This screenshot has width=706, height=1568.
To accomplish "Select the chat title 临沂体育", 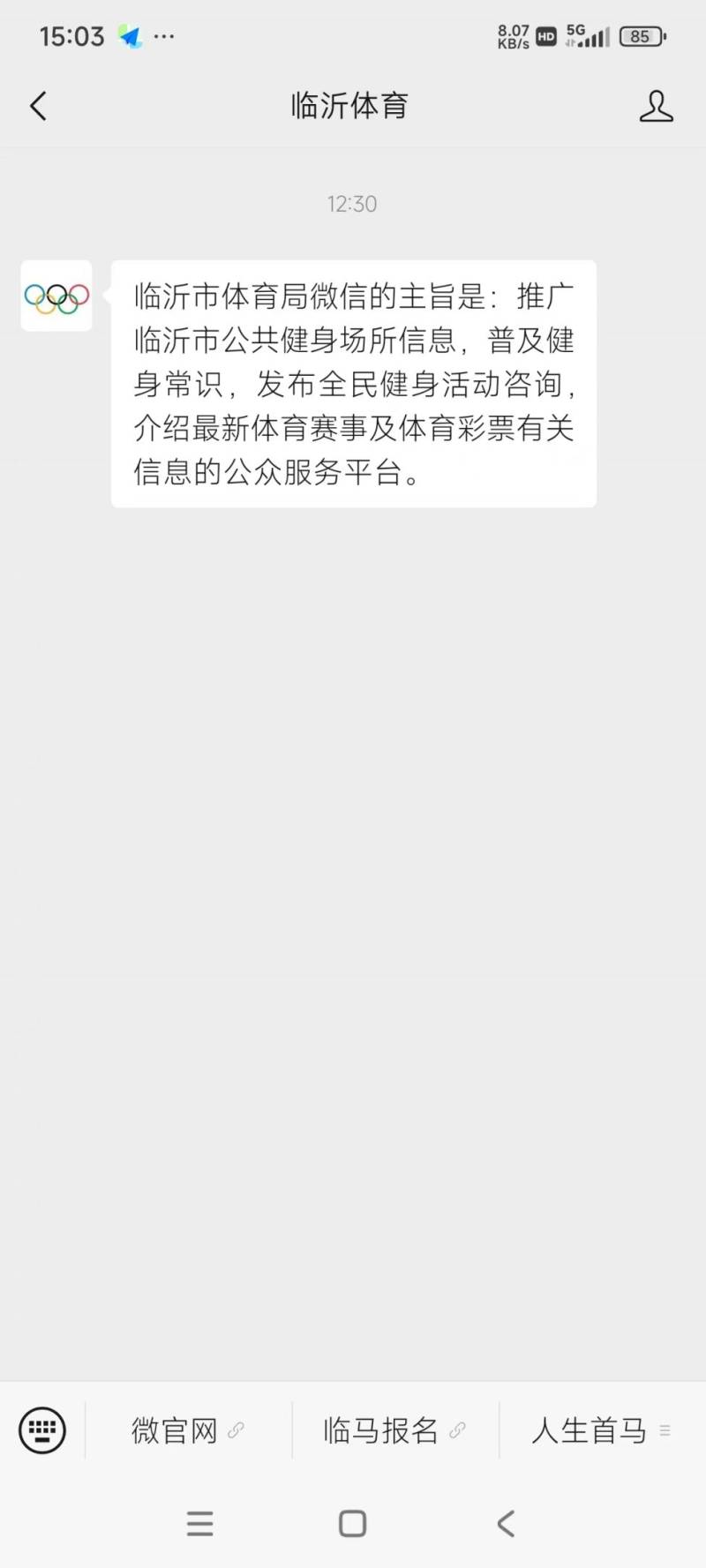I will [x=351, y=105].
